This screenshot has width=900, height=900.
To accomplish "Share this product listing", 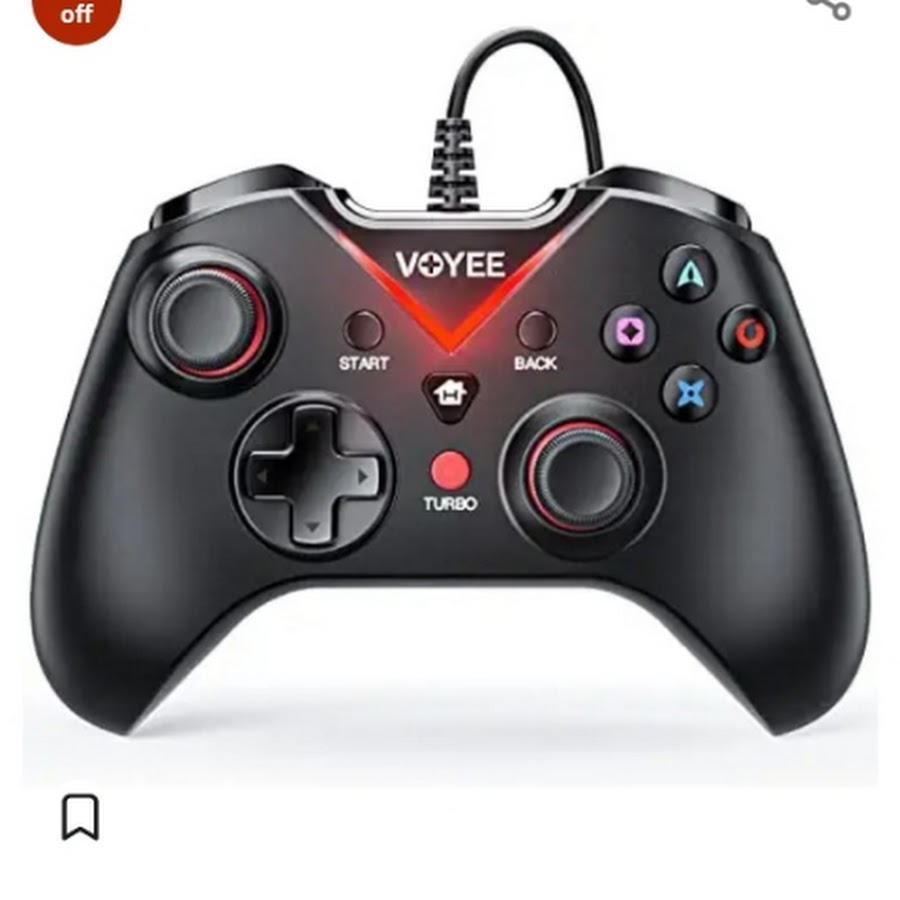I will click(x=831, y=6).
